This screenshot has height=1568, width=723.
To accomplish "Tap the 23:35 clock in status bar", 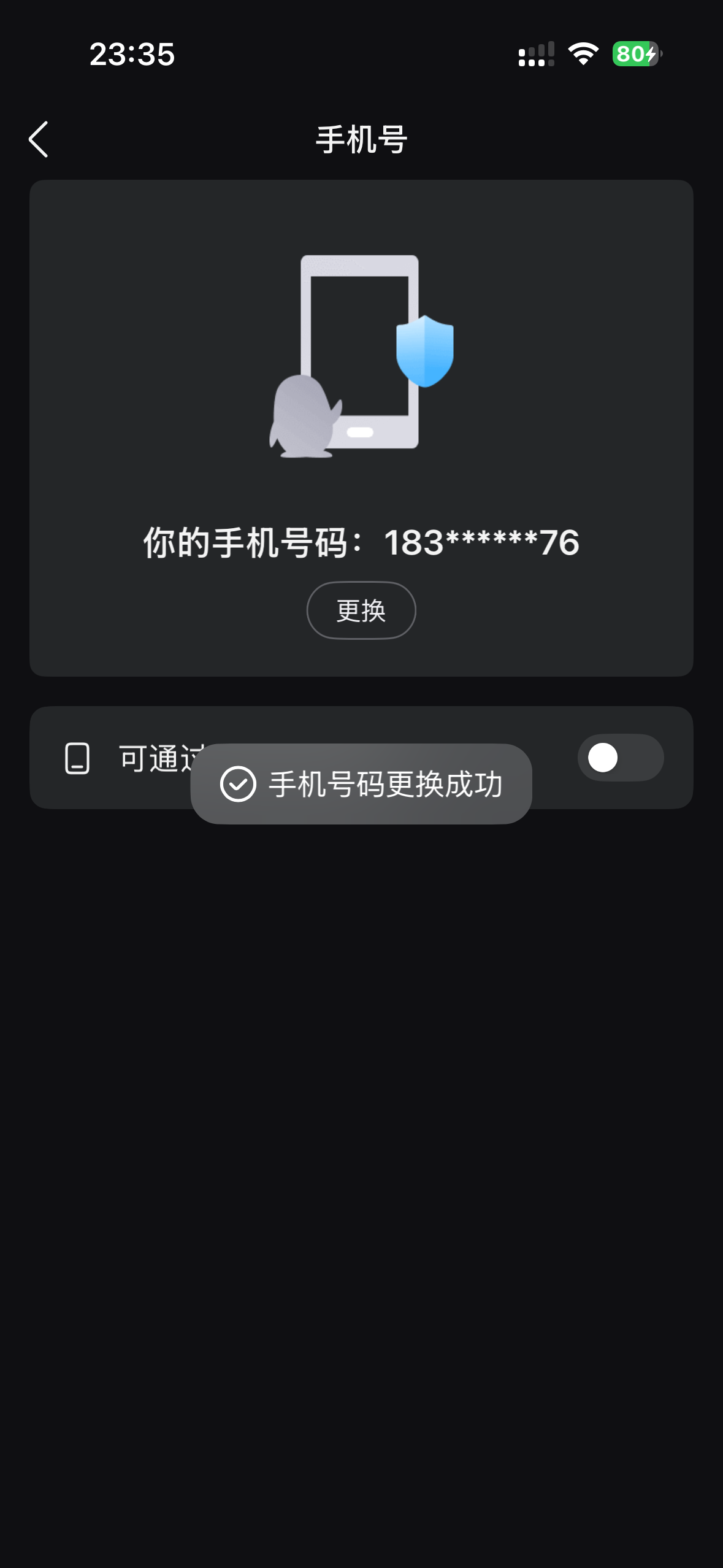I will point(131,55).
